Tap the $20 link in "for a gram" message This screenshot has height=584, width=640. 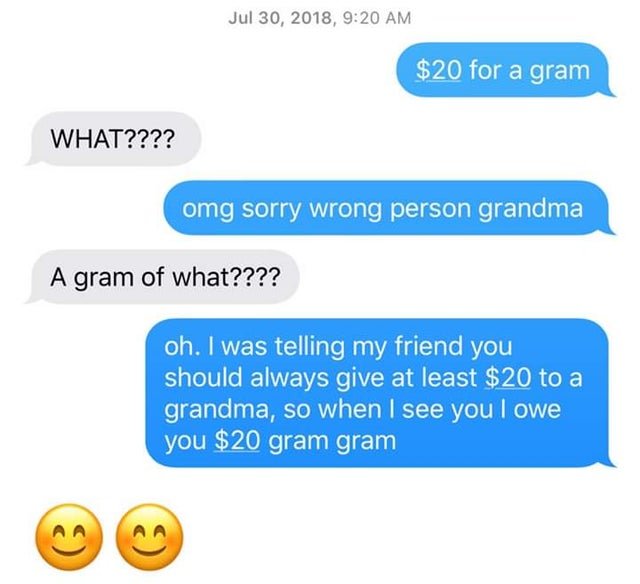click(439, 72)
